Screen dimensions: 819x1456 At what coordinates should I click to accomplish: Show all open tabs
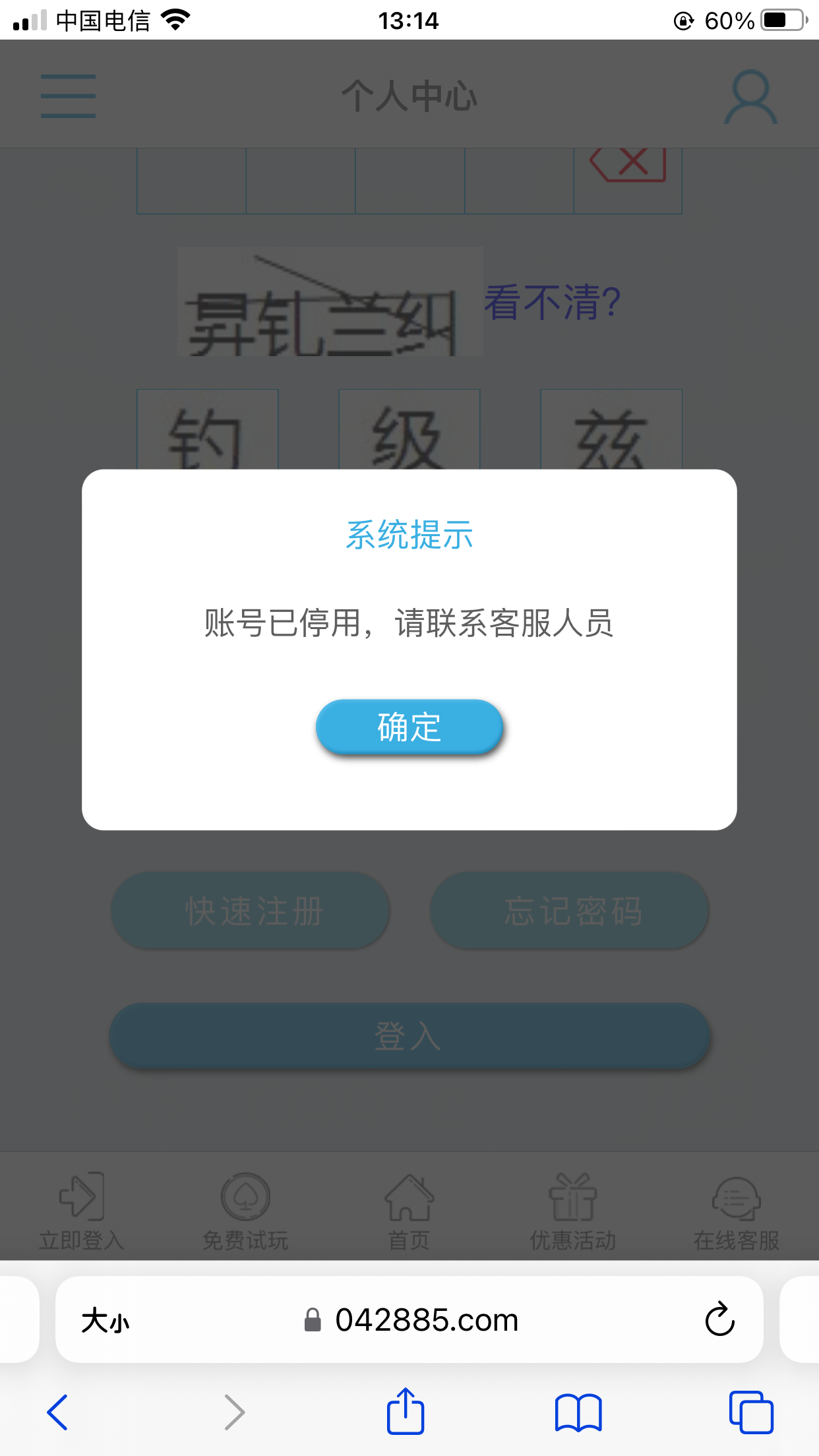[750, 1412]
